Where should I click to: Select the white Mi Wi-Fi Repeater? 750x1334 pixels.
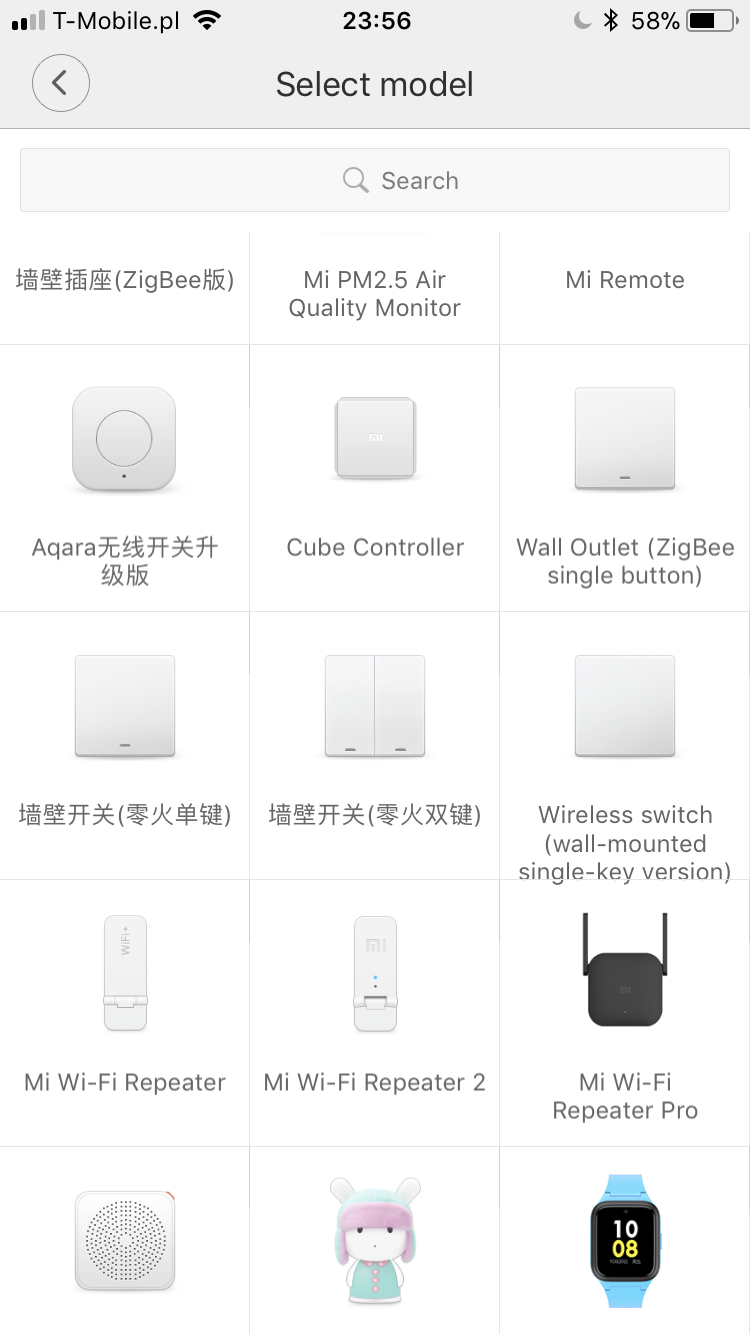(125, 1012)
